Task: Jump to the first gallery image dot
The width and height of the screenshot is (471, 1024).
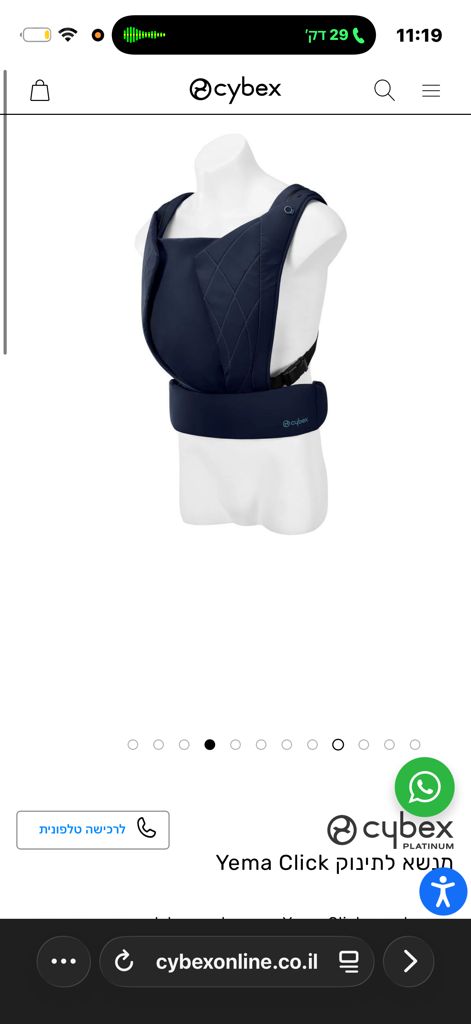Action: pyautogui.click(x=133, y=744)
